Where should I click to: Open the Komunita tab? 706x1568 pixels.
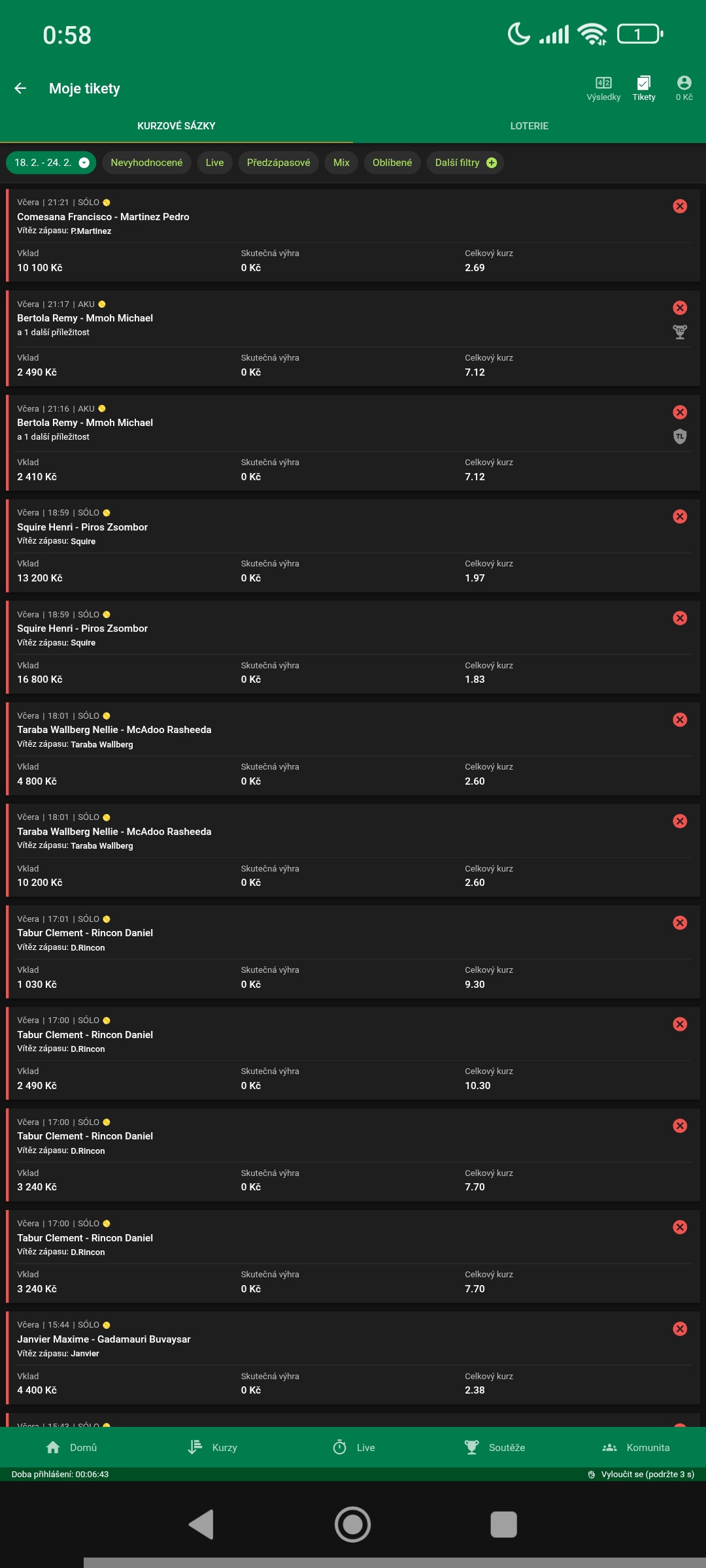point(635,1447)
